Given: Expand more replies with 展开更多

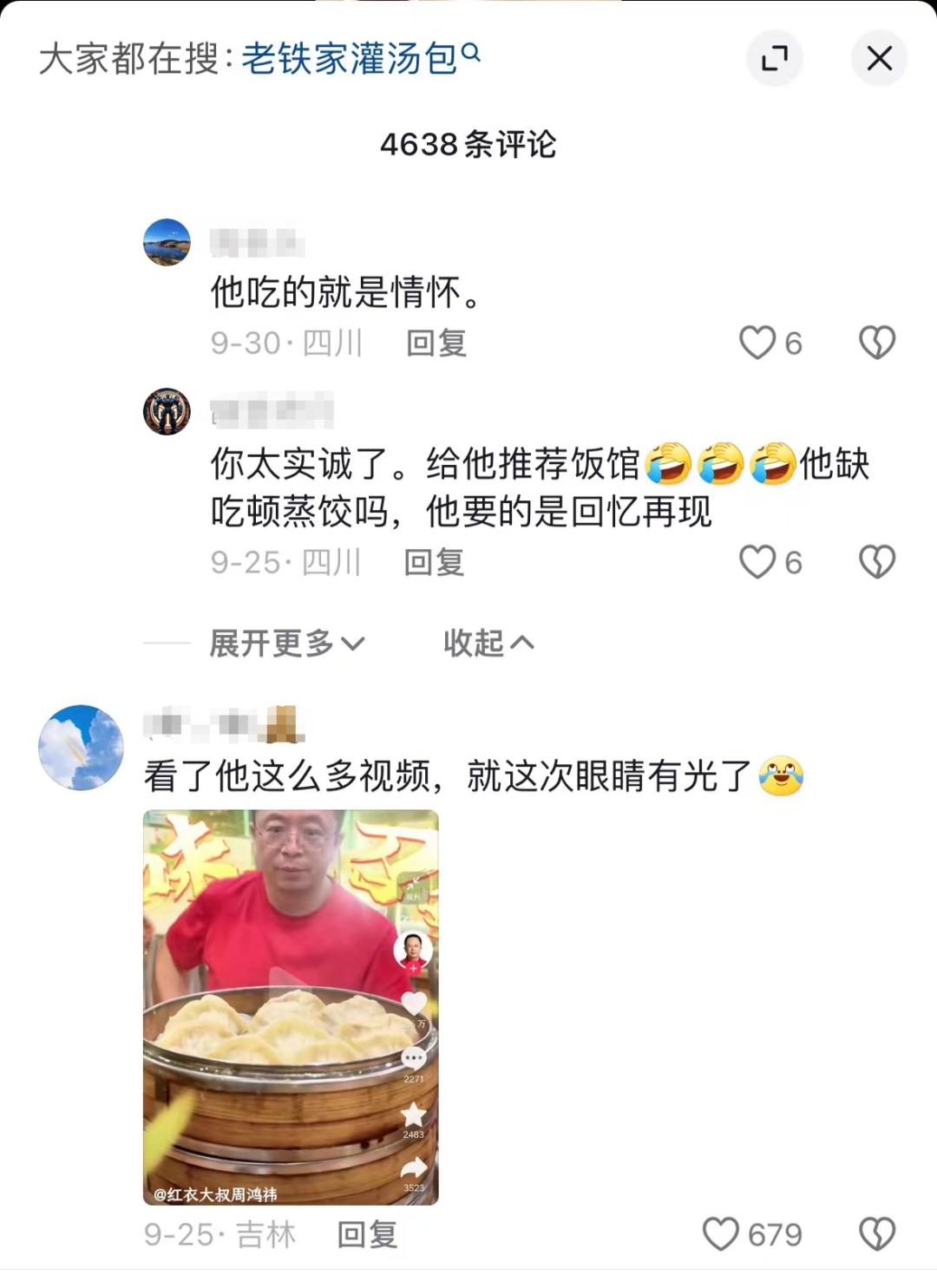Looking at the screenshot, I should click(286, 643).
